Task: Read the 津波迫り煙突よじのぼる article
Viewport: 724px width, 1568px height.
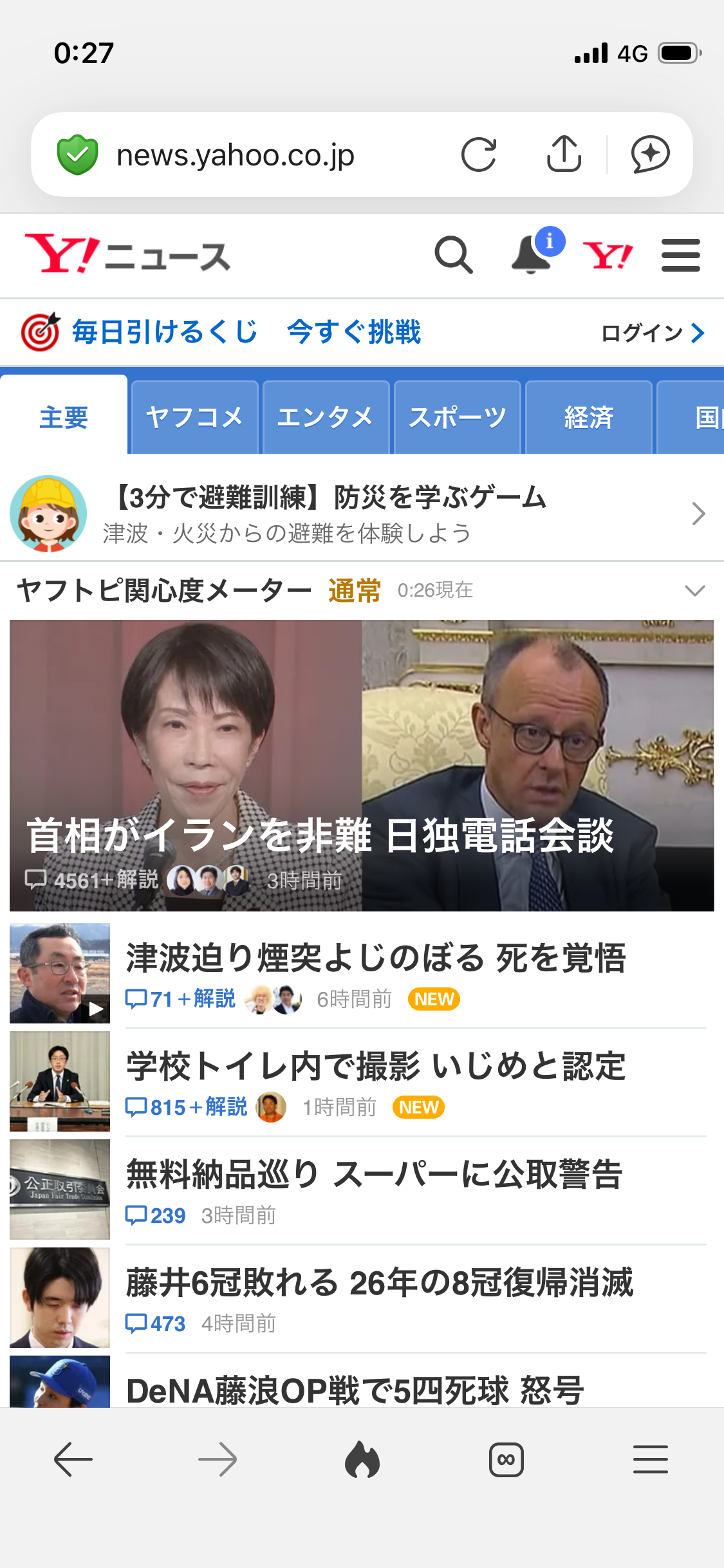Action: pyautogui.click(x=376, y=958)
